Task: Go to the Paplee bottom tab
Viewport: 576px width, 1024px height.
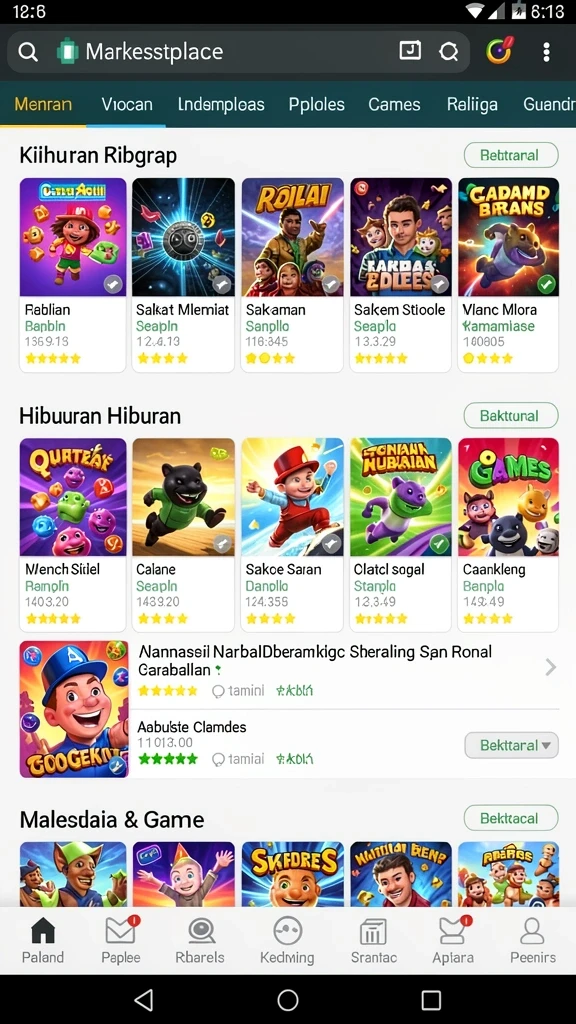Action: [x=121, y=940]
